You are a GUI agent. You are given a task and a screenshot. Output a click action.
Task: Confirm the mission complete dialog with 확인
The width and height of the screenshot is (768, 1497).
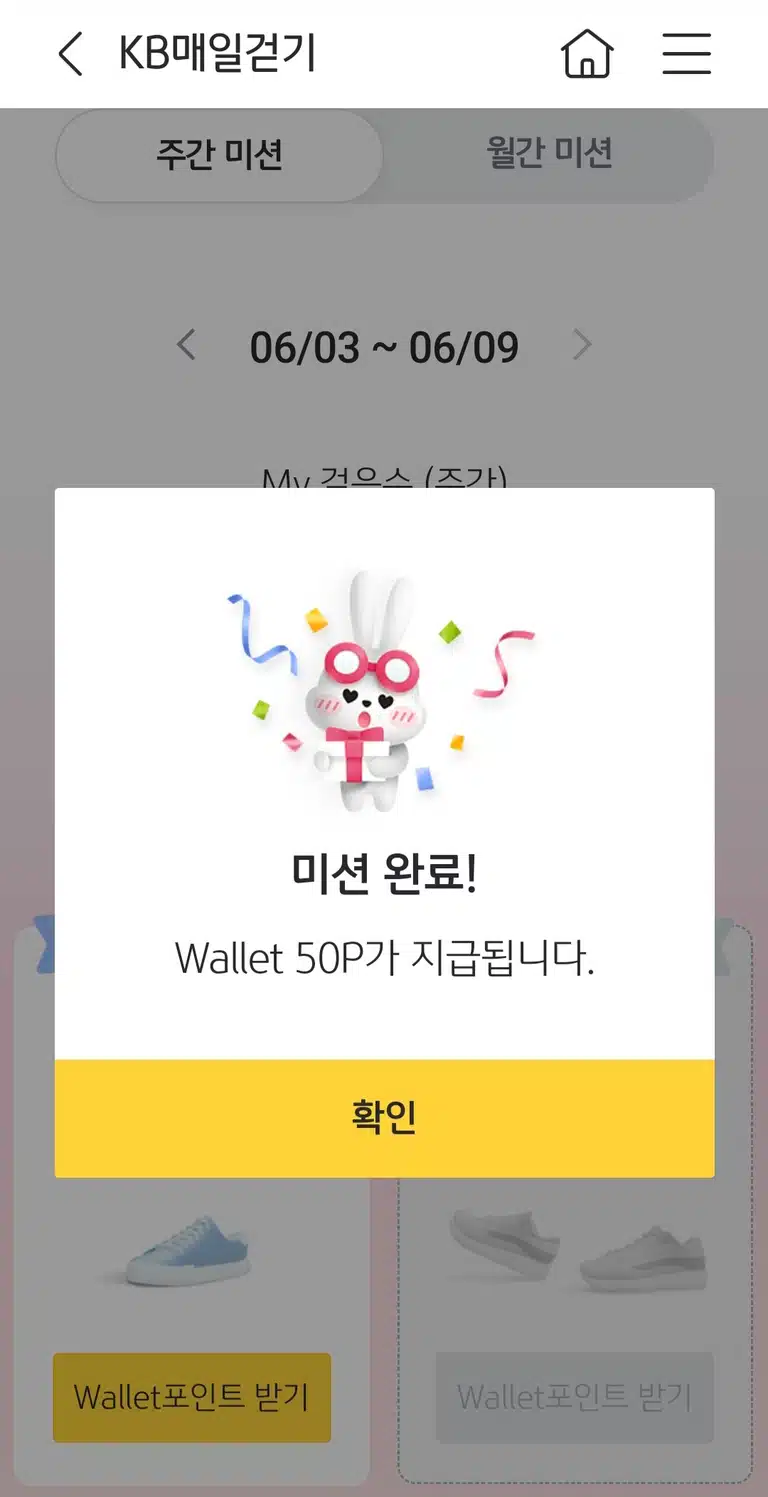(384, 1118)
